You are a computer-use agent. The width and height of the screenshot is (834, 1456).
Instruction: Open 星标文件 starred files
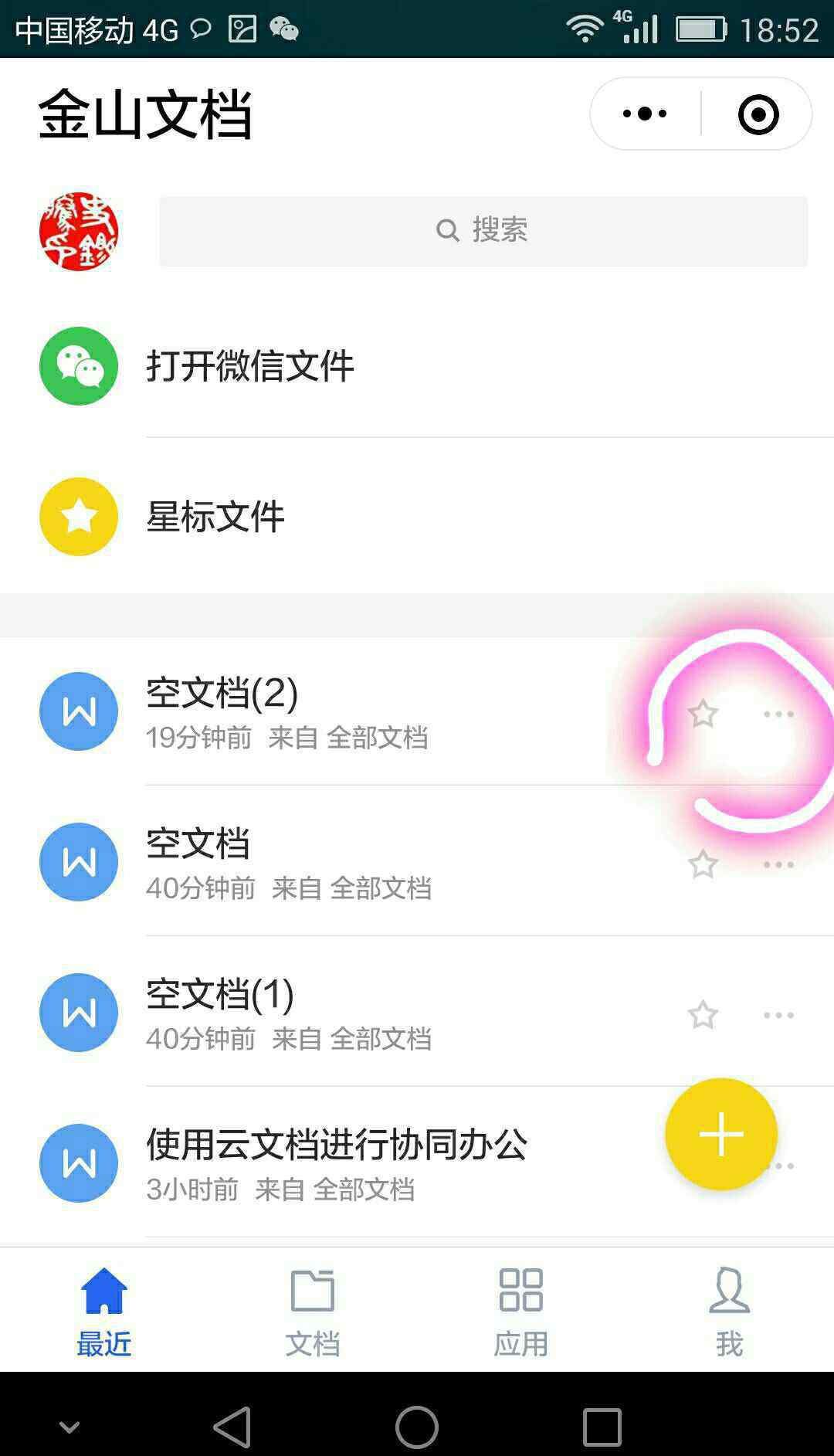point(215,516)
